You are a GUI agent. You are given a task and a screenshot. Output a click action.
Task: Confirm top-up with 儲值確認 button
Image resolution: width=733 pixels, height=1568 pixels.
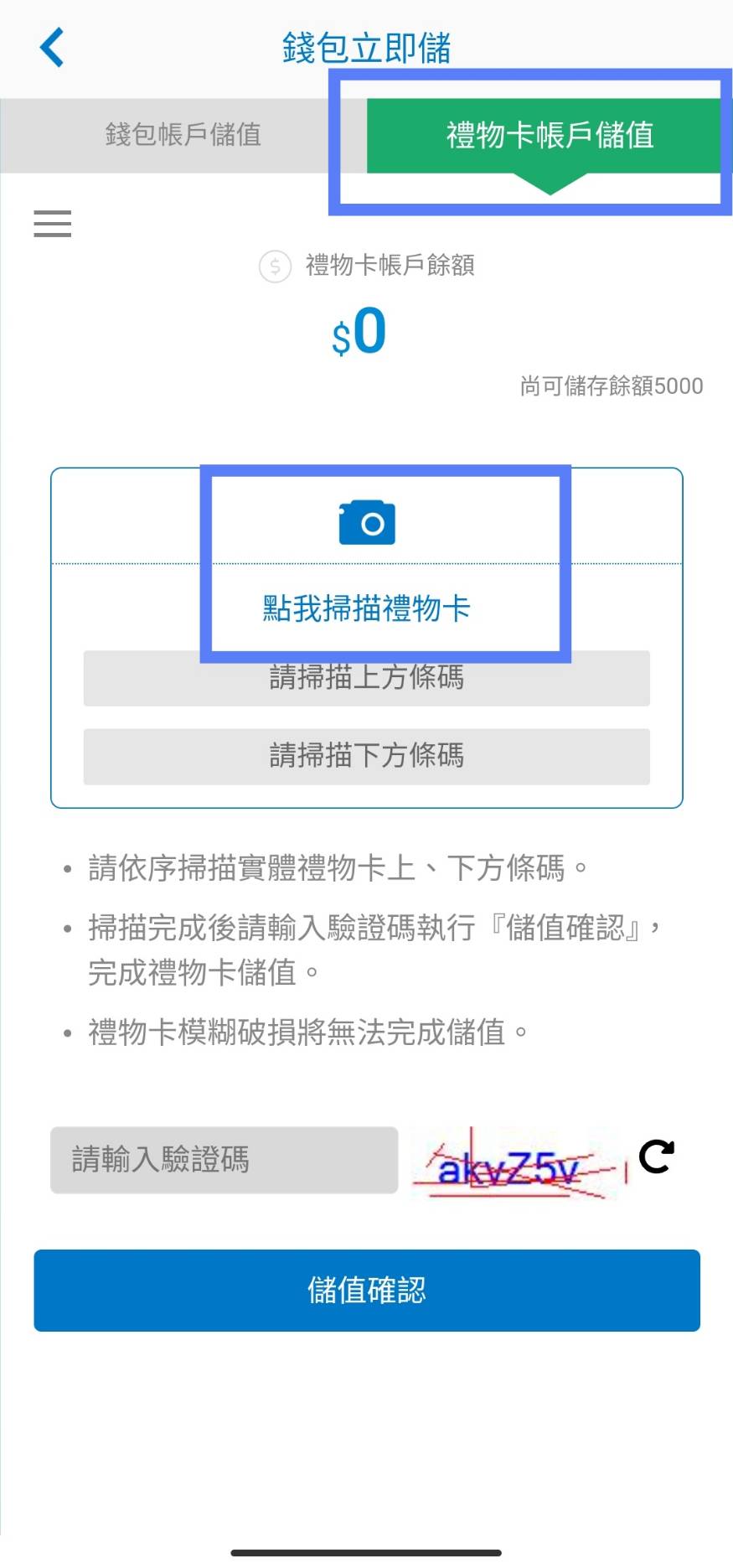pos(366,1290)
